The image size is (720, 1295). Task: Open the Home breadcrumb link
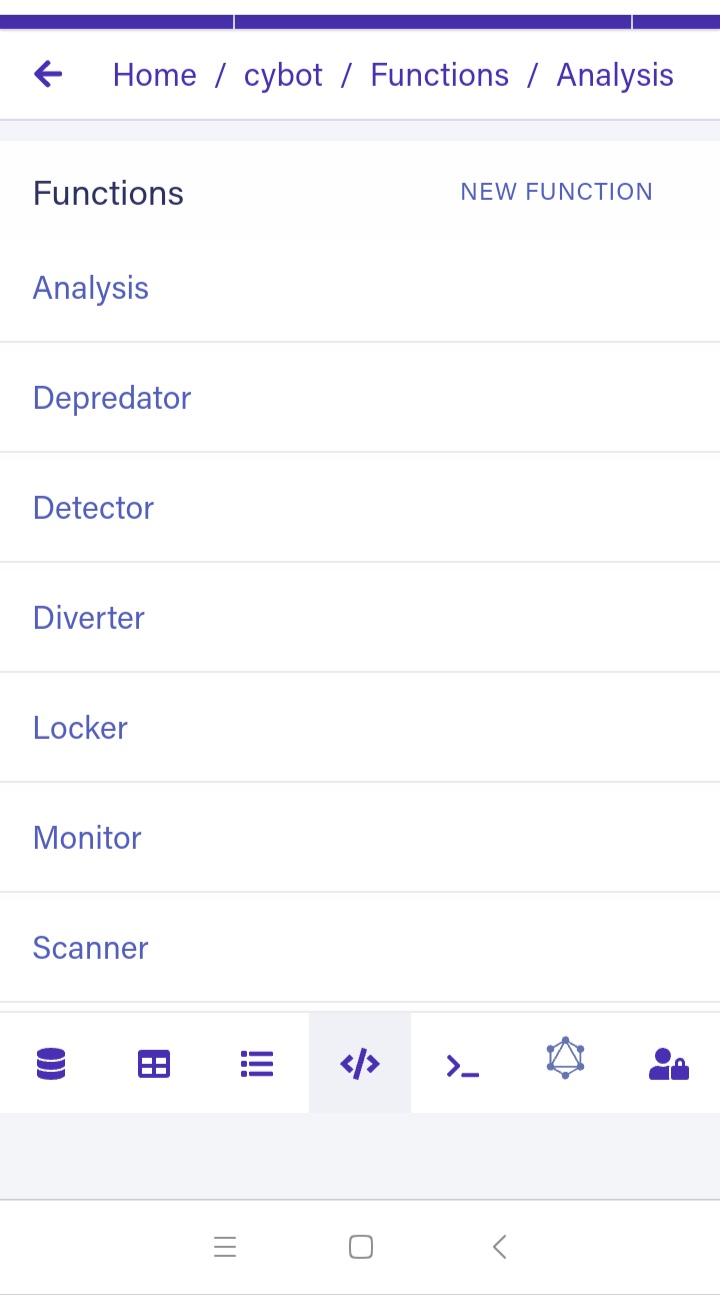click(x=154, y=75)
